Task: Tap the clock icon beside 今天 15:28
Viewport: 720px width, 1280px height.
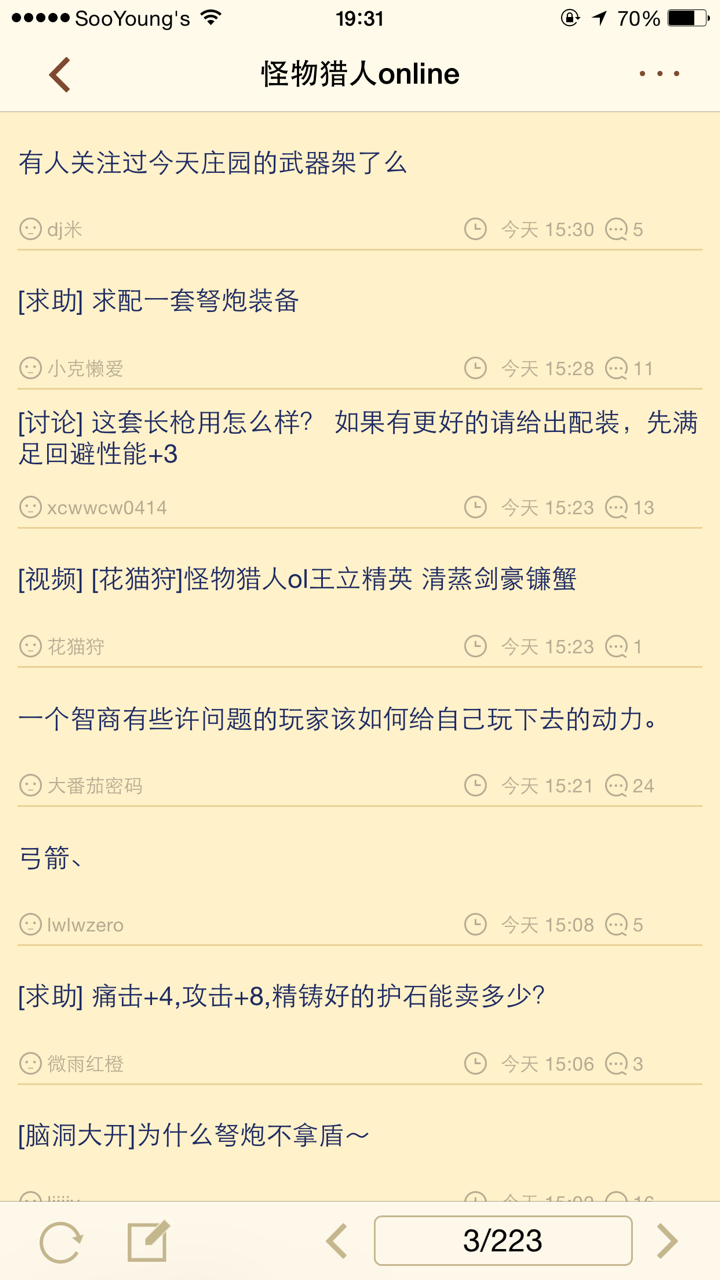Action: pos(475,367)
